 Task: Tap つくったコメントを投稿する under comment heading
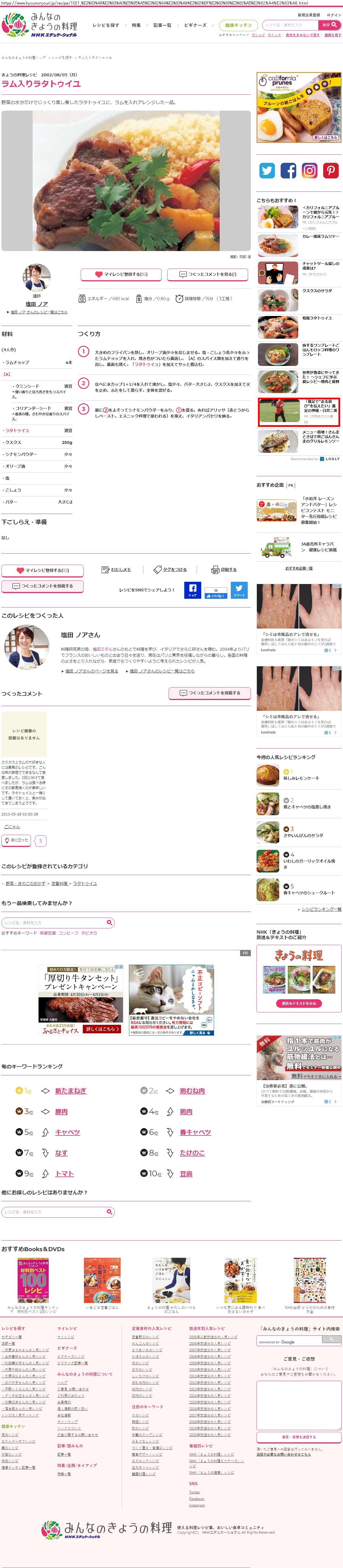tap(209, 693)
